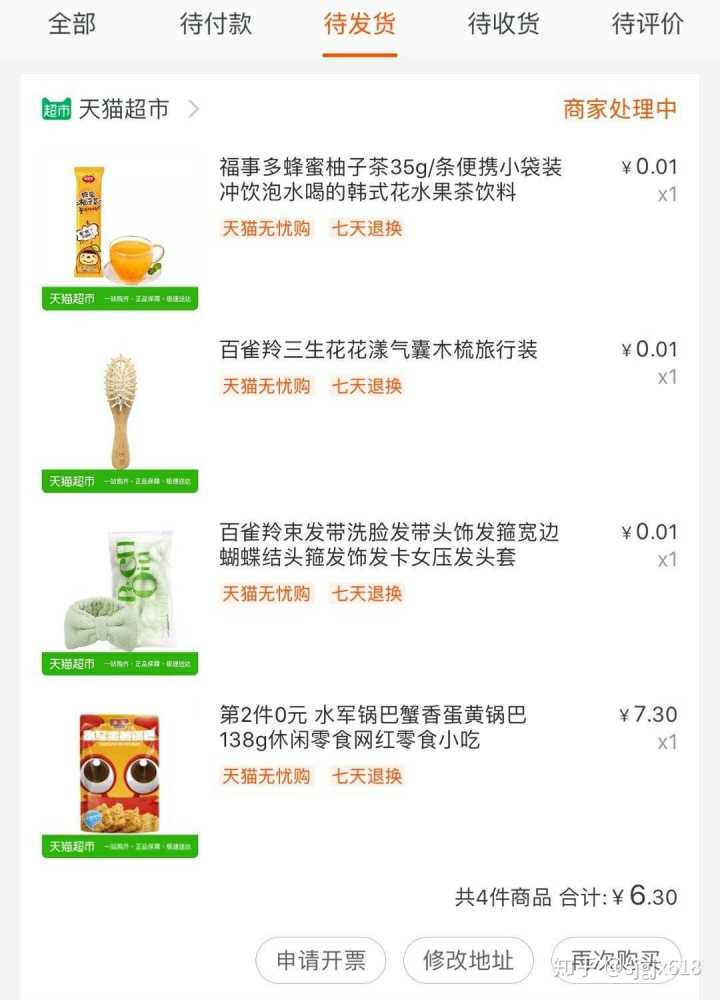720x1000 pixels.
Task: Tap the 申请开票 button
Action: (x=321, y=961)
